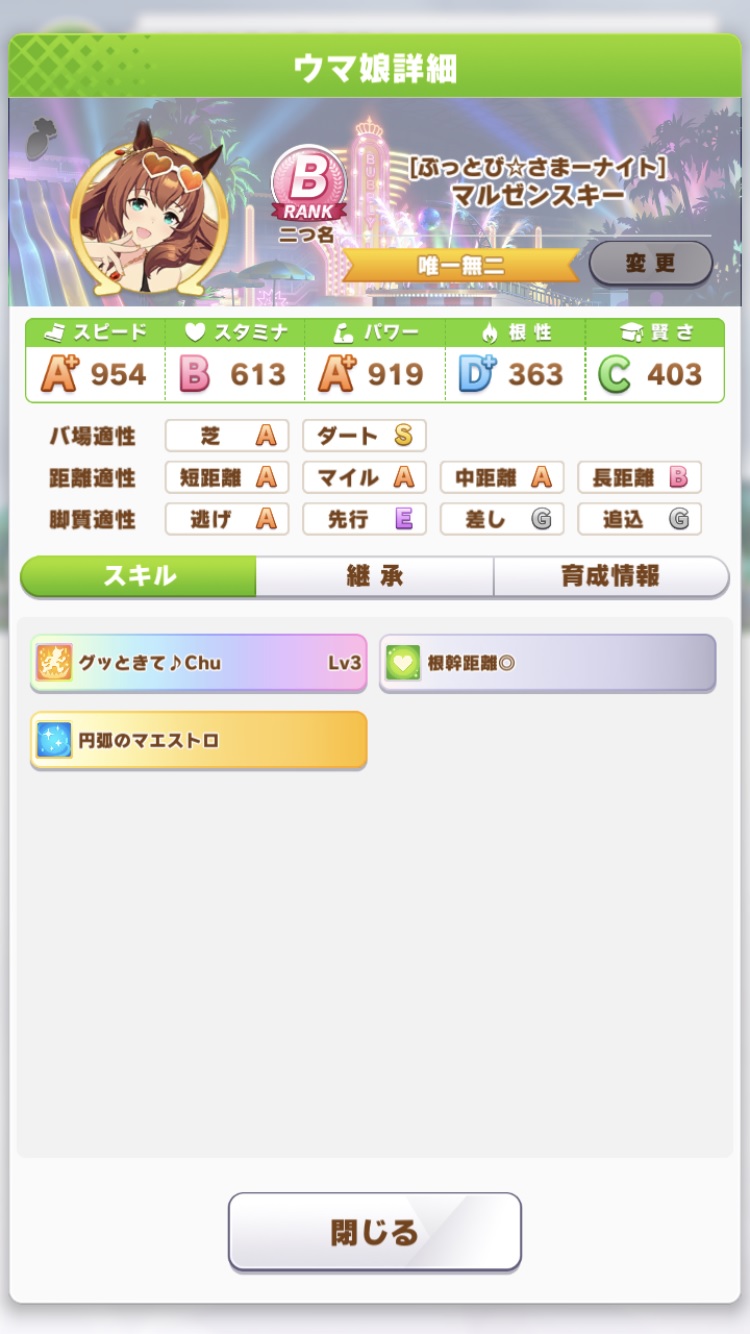Switch to the 継承 tab
The image size is (750, 1334).
[x=374, y=576]
